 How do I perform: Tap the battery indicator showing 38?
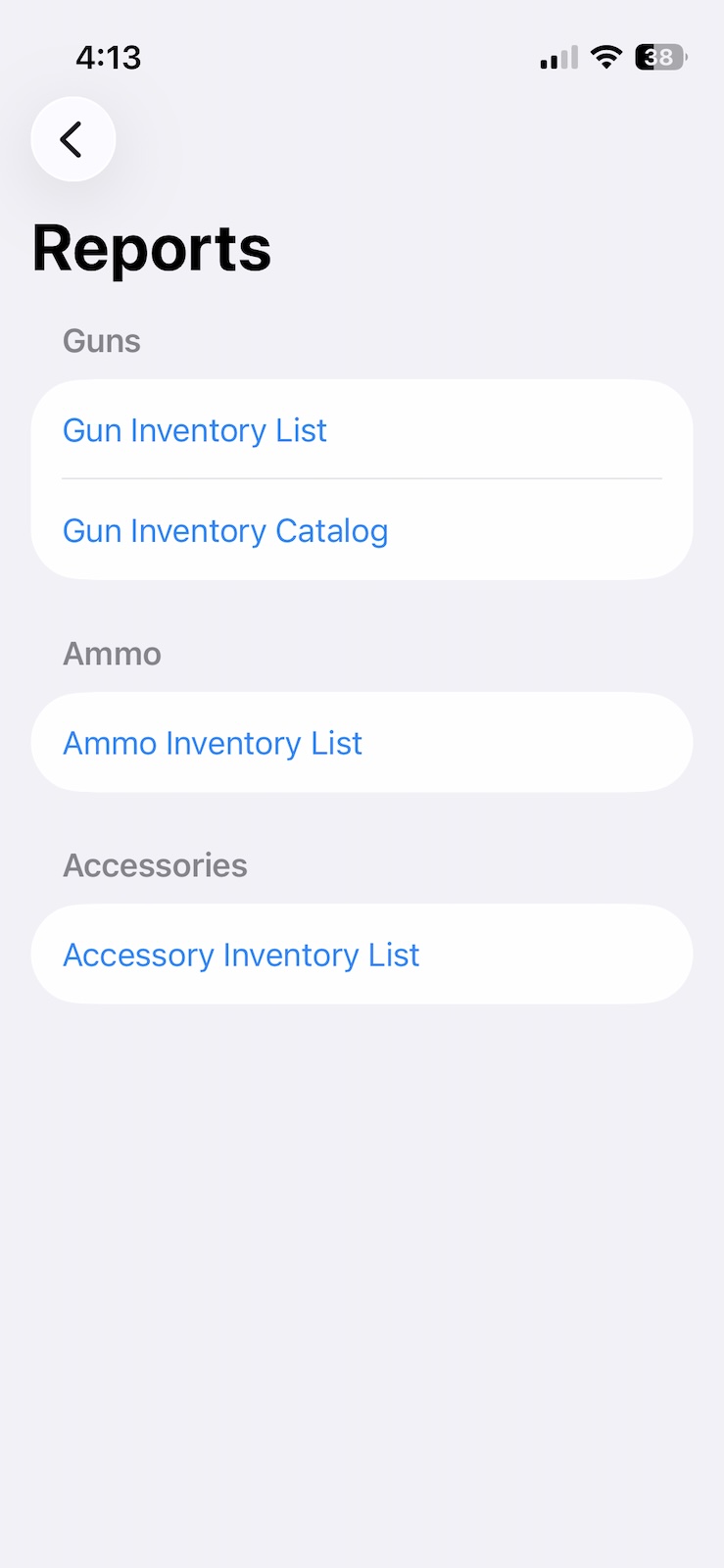[658, 57]
